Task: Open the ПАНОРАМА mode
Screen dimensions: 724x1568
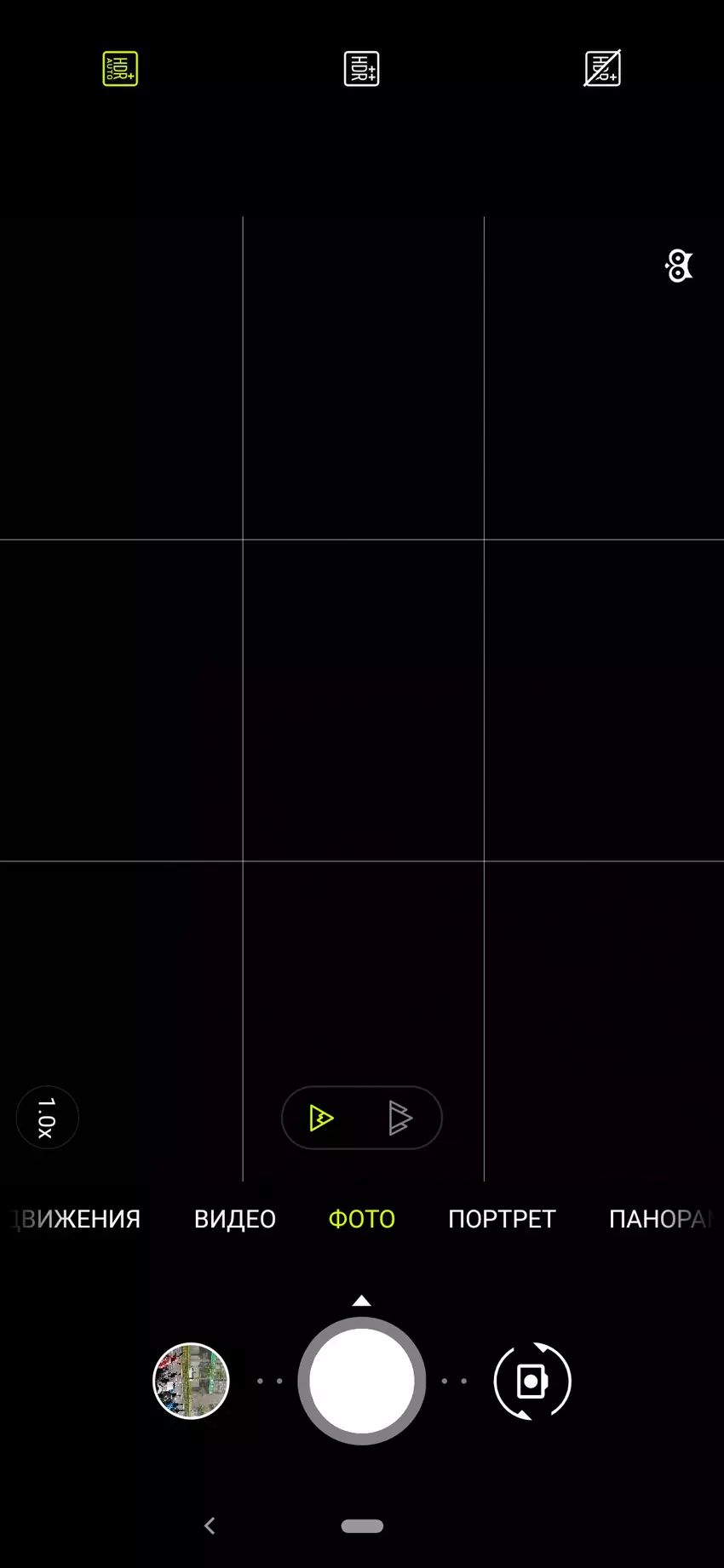Action: tap(659, 1219)
